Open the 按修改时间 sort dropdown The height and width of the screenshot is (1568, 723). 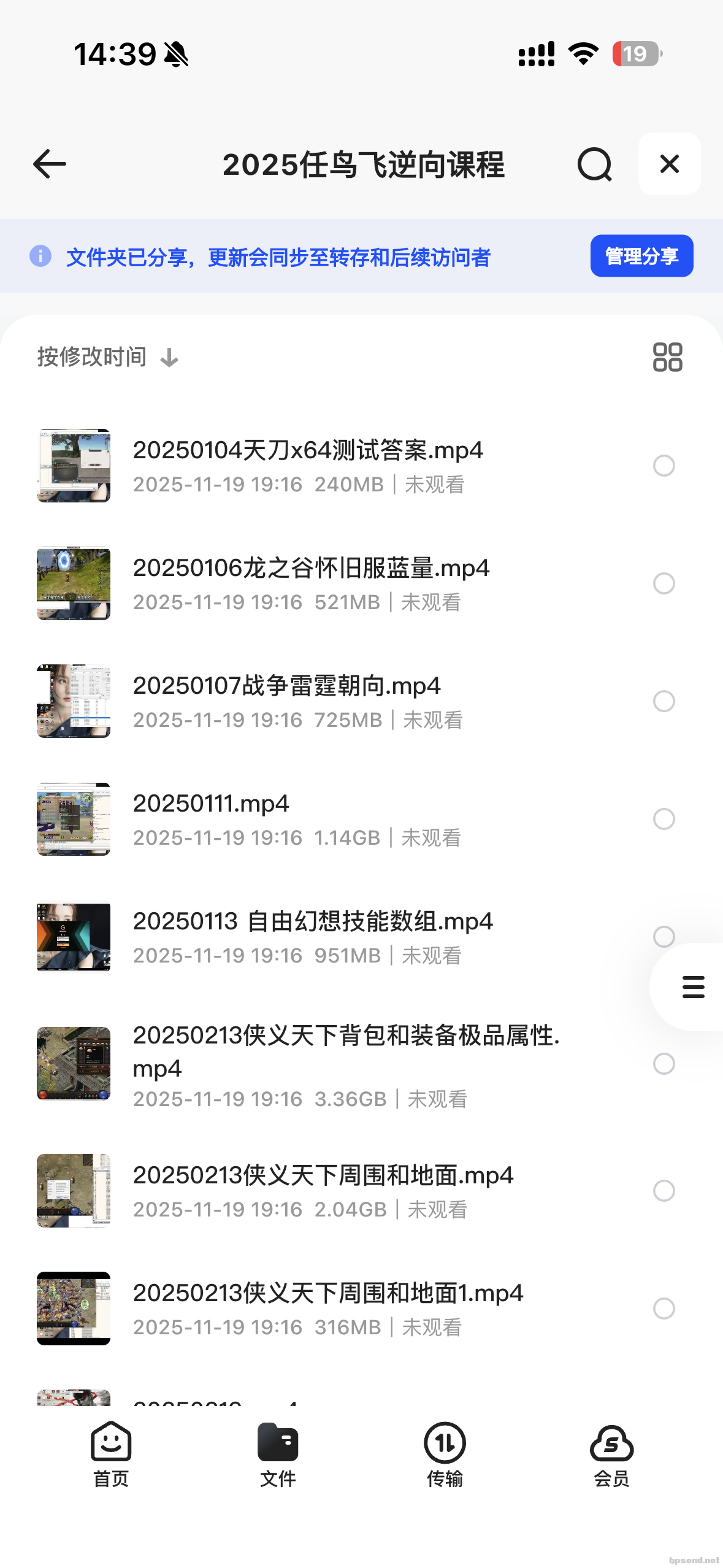click(x=92, y=357)
